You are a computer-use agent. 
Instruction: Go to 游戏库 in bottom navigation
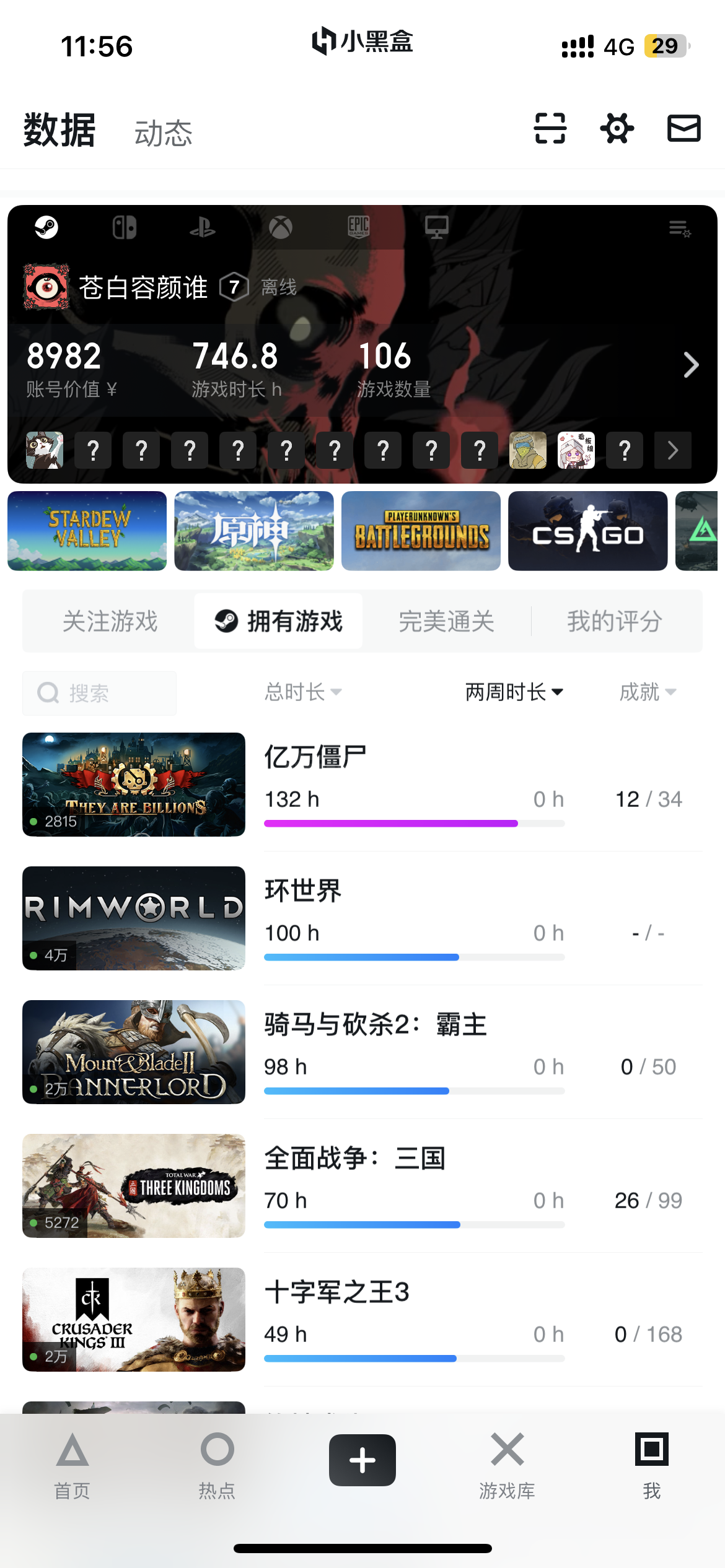click(x=507, y=1466)
